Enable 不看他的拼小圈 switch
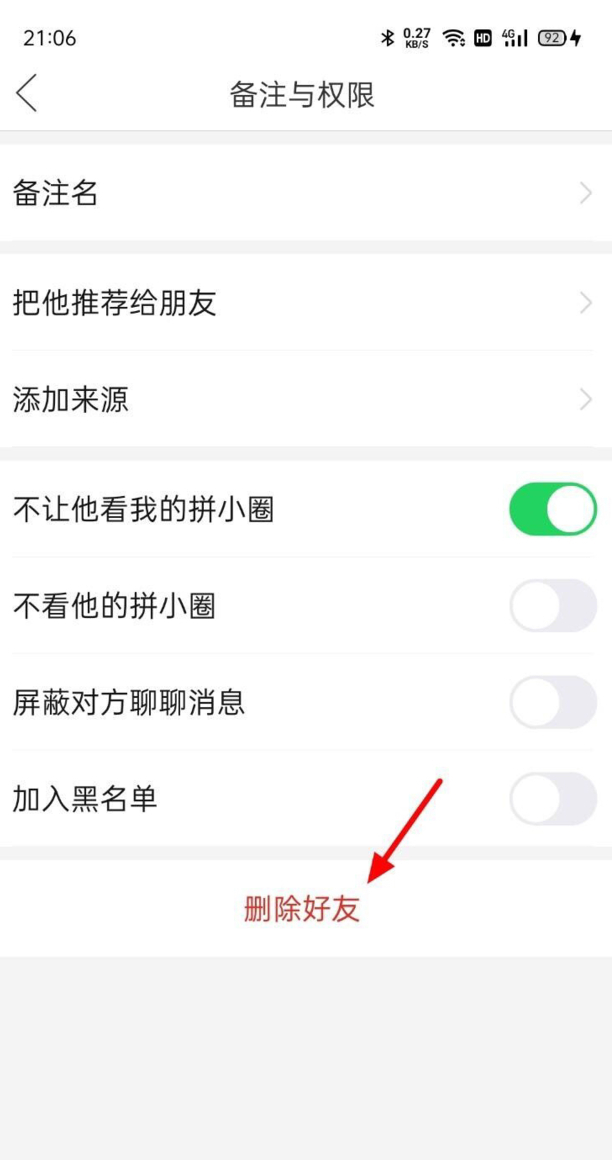This screenshot has width=612, height=1160. 553,605
